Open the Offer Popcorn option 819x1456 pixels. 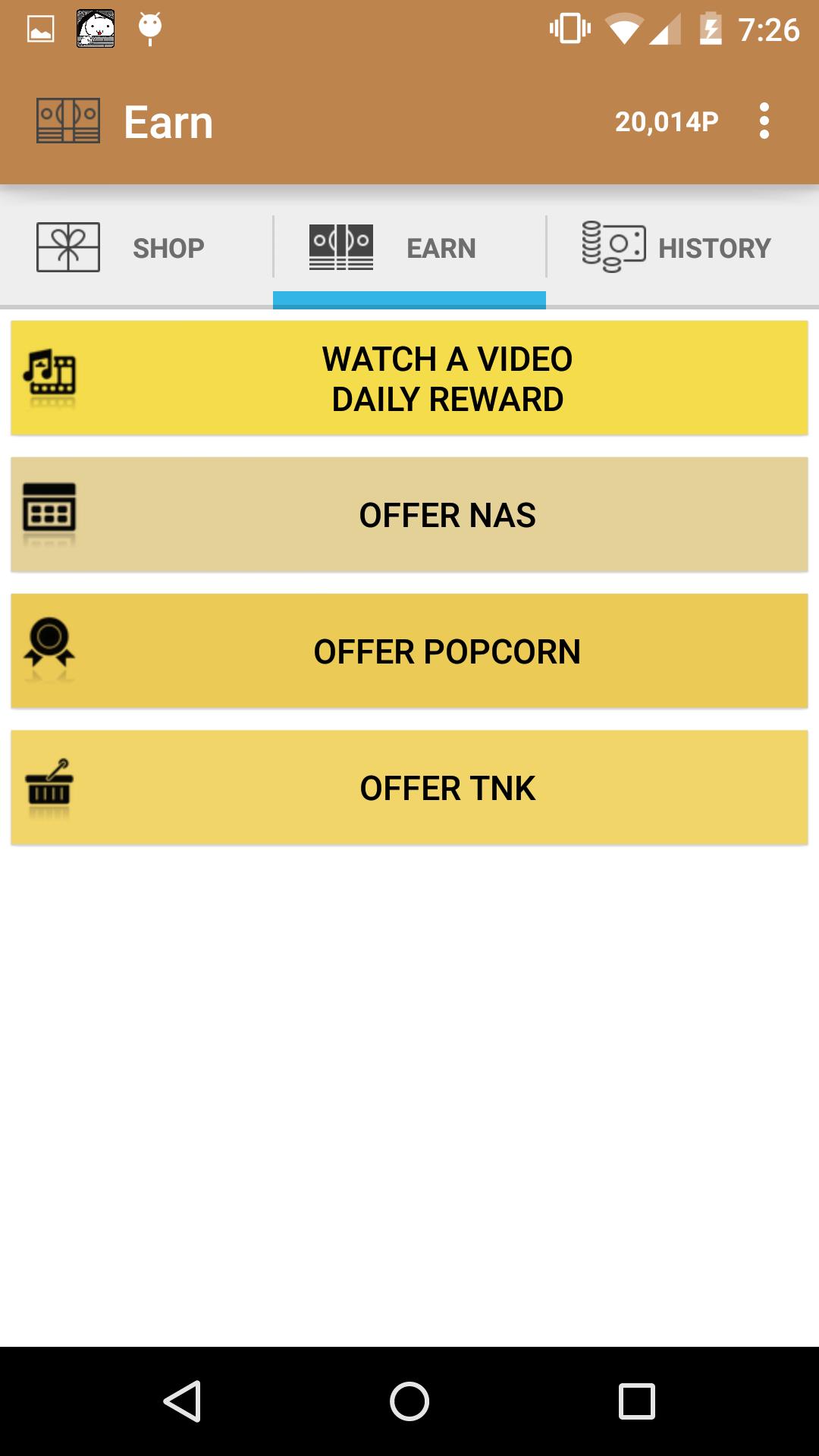point(409,651)
